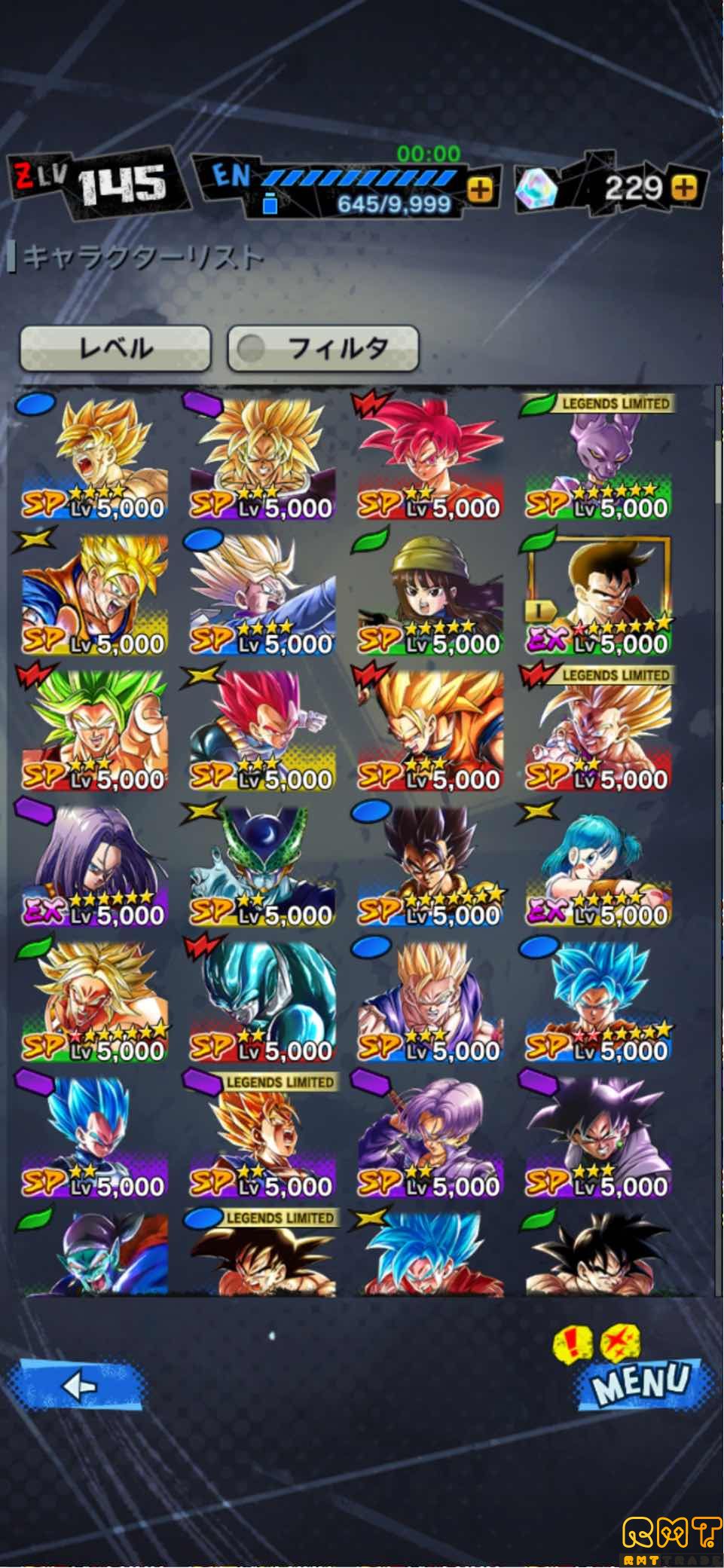Open the Perfect Cell character card
Viewport: 724px width, 1568px height.
[x=261, y=867]
